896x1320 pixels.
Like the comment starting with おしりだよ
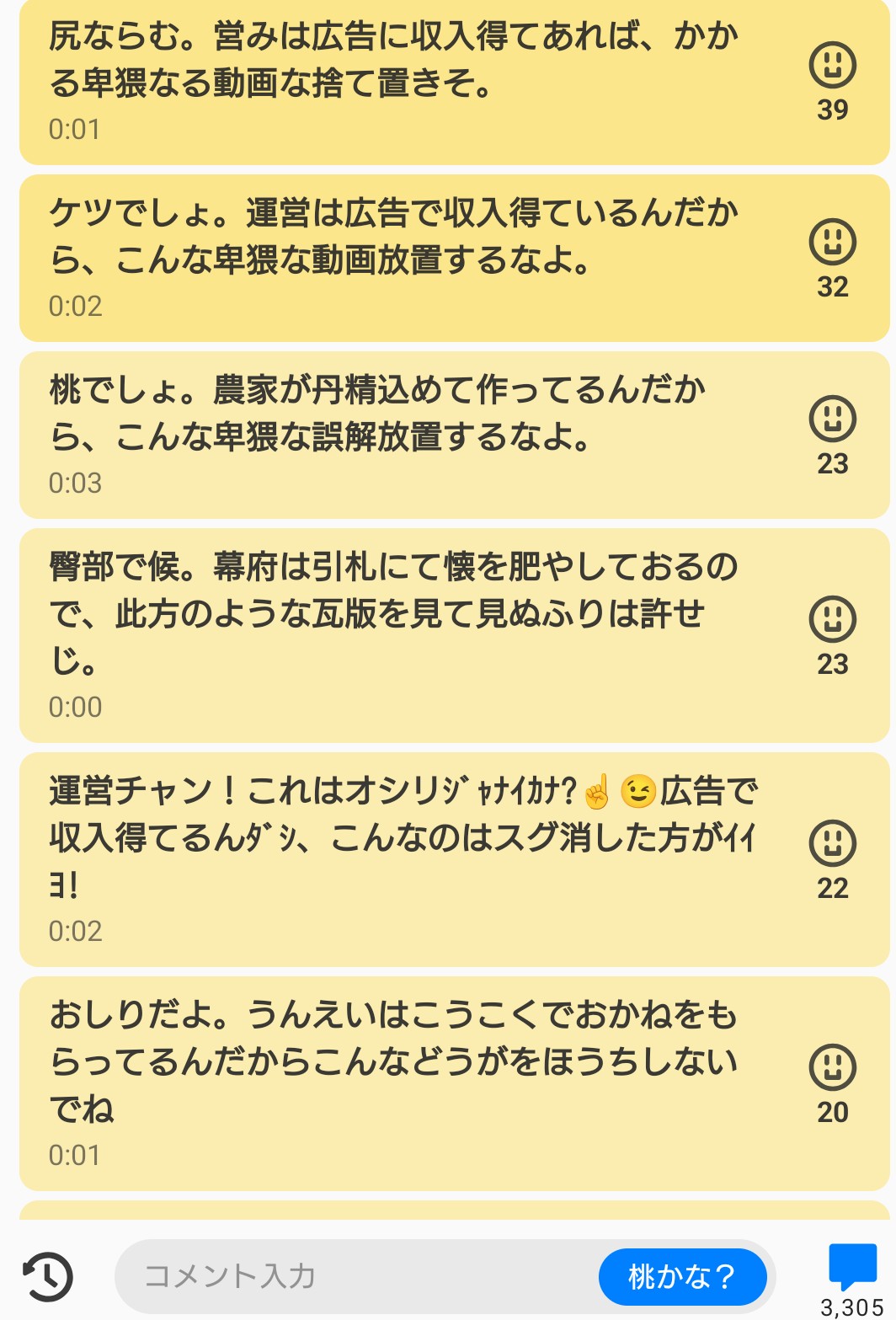pos(832,1068)
